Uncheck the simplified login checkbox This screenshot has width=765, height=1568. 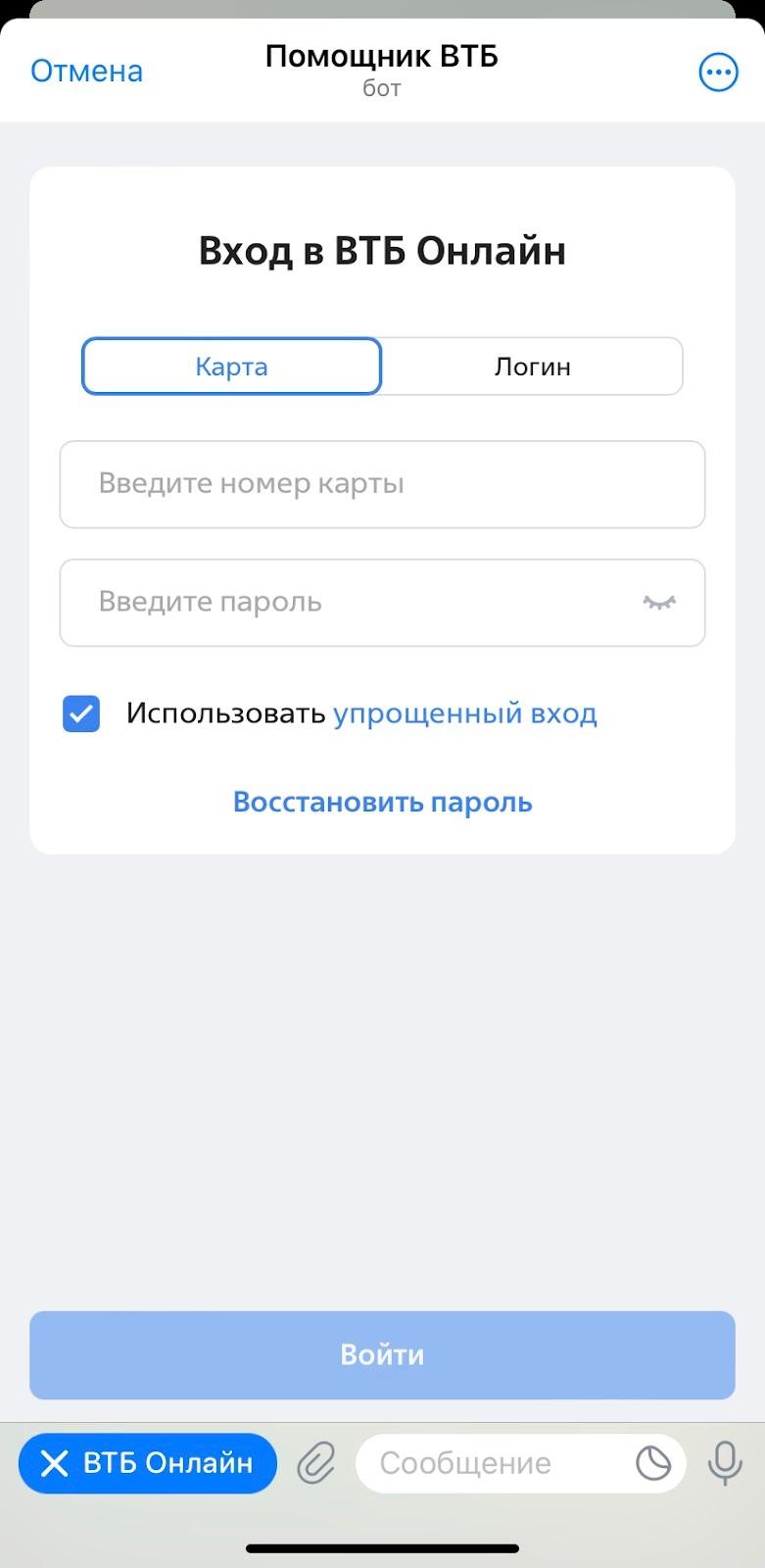[81, 713]
